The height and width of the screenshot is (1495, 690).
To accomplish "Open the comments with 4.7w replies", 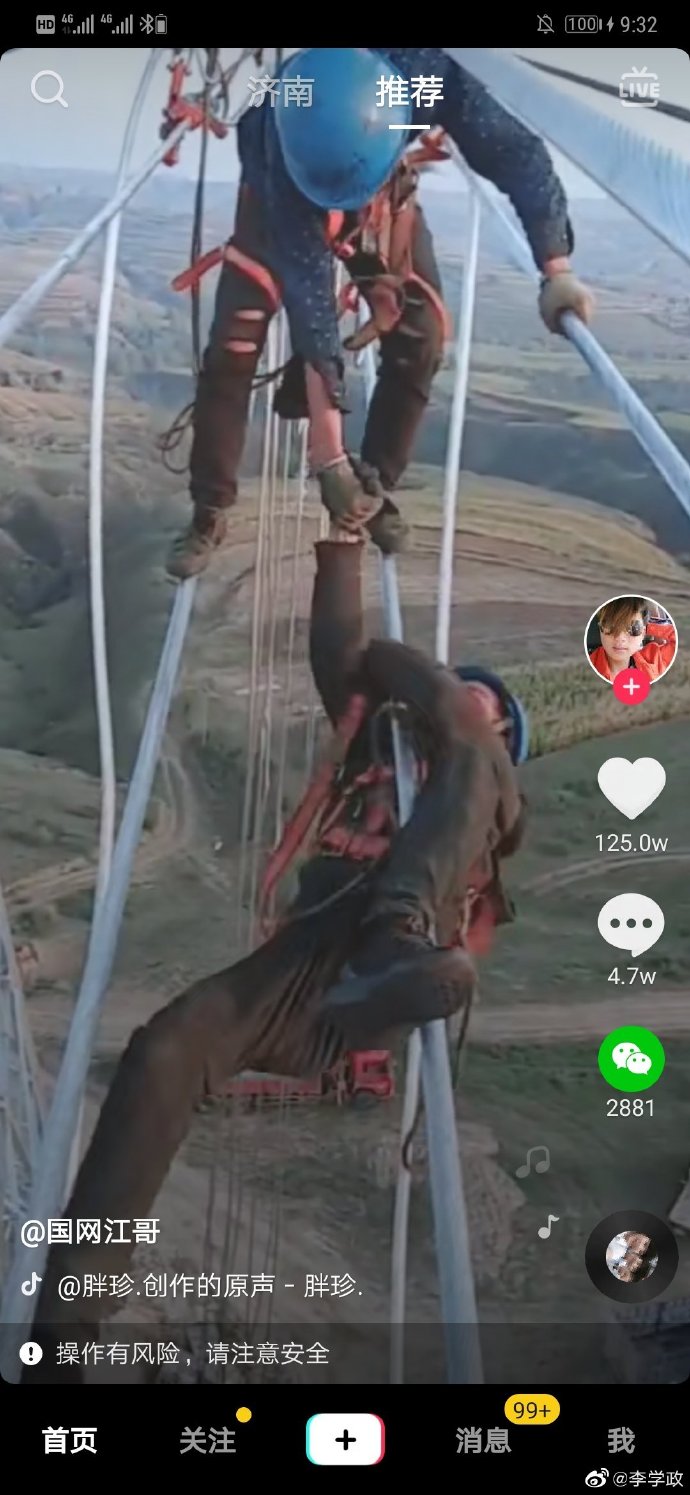I will click(631, 924).
